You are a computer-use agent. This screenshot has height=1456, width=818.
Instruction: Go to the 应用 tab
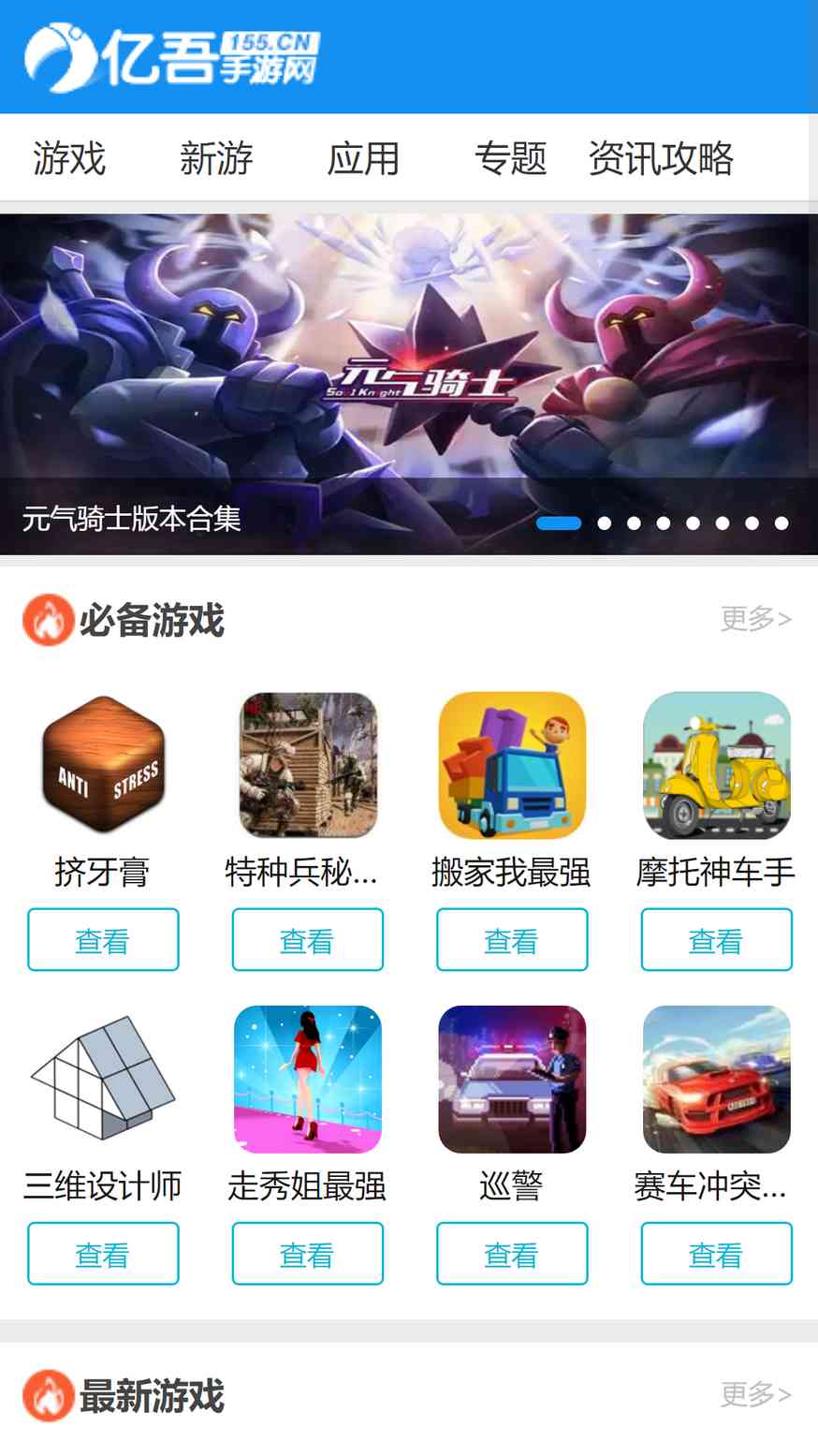click(x=363, y=158)
